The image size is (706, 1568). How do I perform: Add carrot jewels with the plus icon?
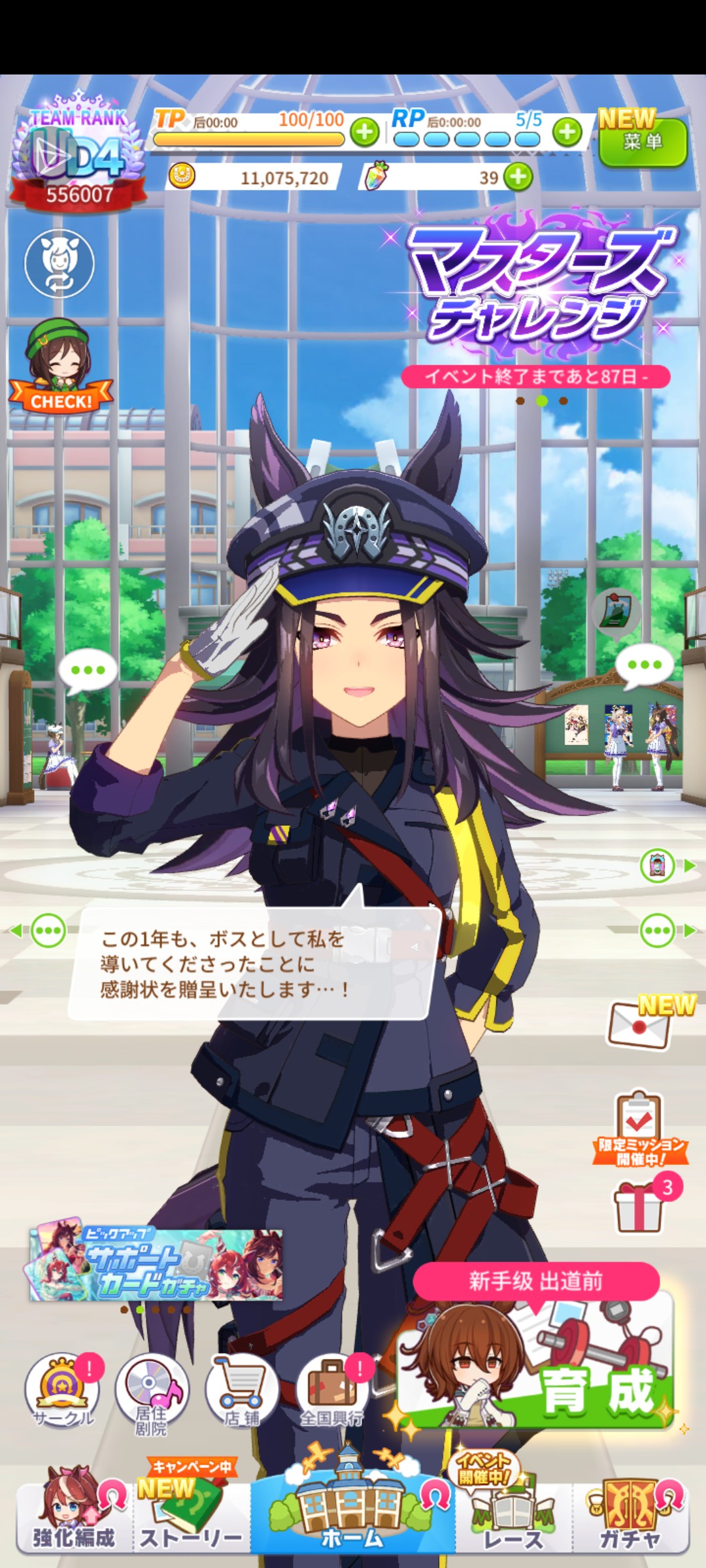518,177
